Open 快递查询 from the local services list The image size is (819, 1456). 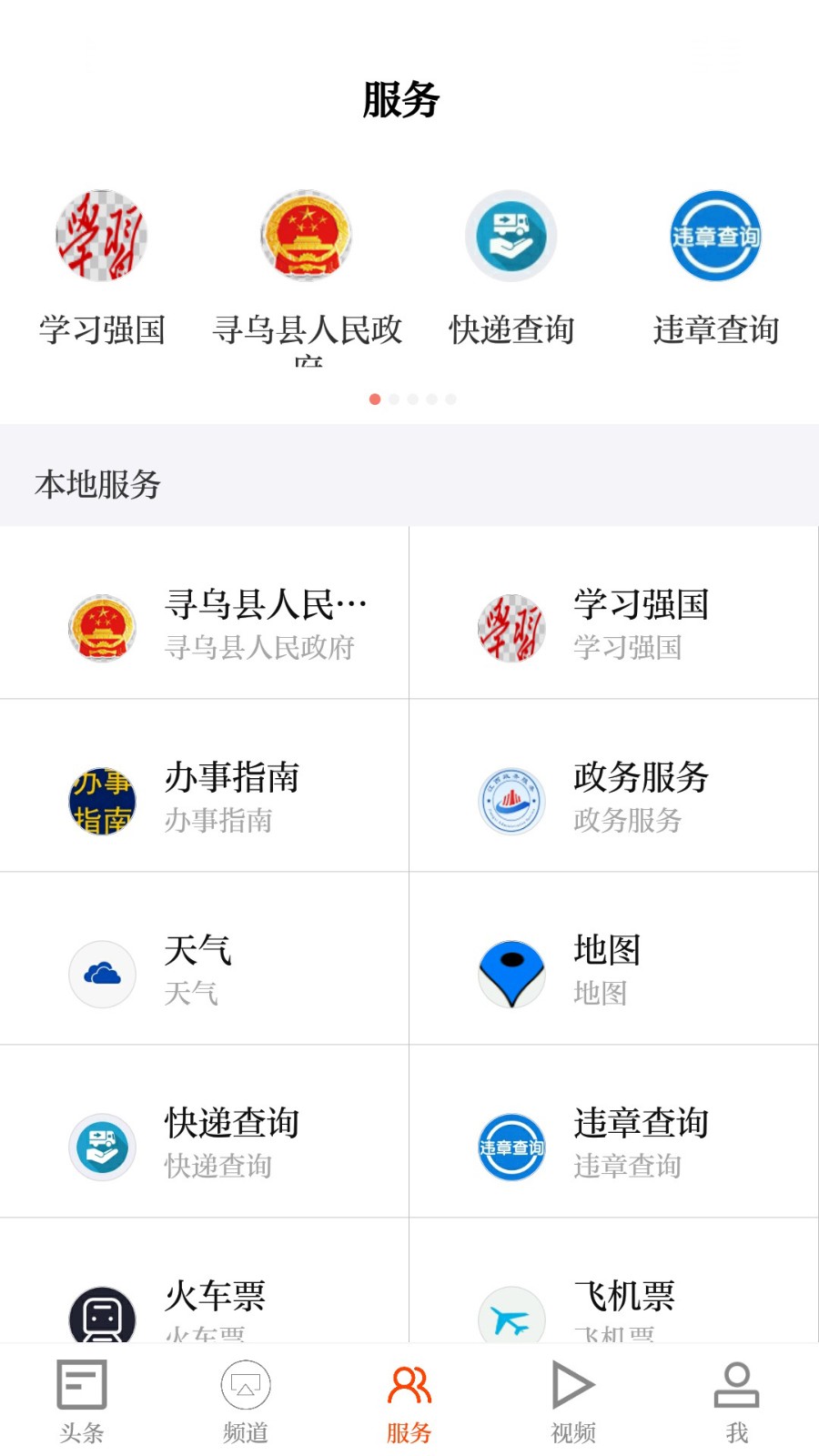pyautogui.click(x=205, y=1142)
